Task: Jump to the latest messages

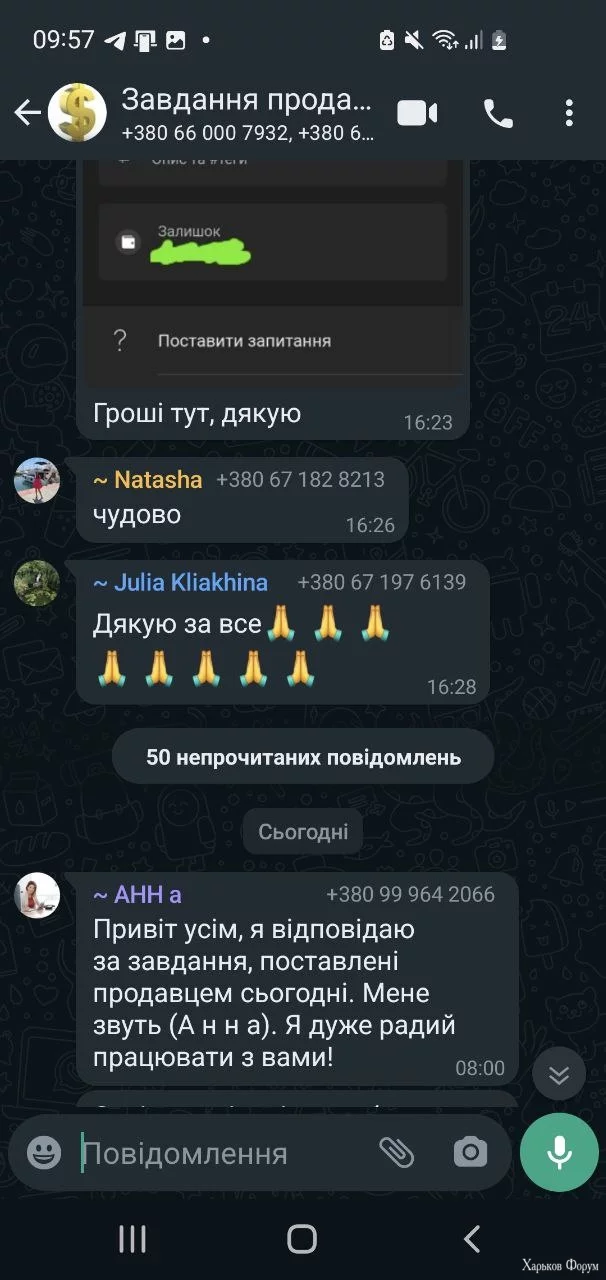Action: coord(559,1075)
